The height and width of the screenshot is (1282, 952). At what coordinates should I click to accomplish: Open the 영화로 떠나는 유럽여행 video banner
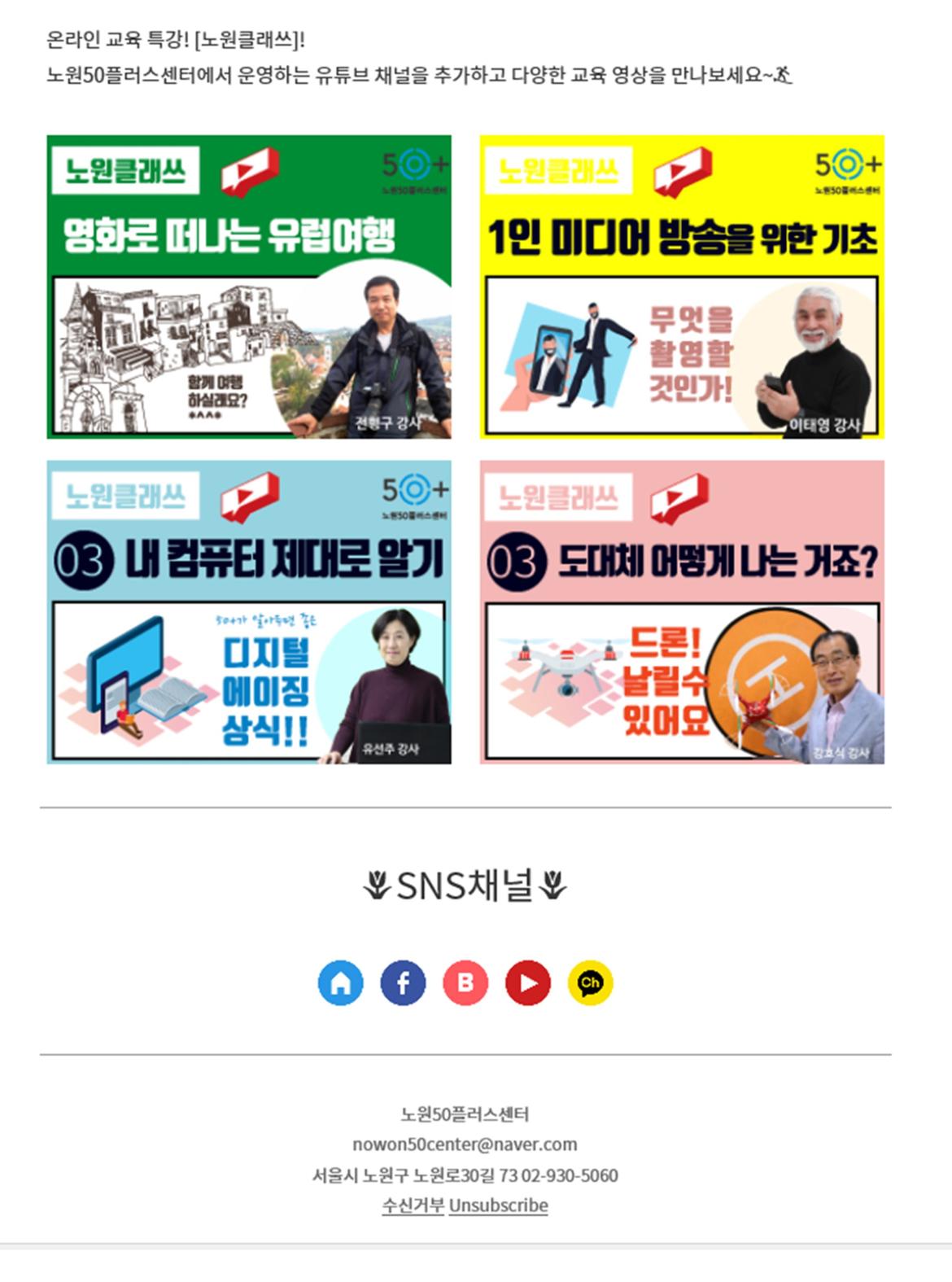pos(249,287)
